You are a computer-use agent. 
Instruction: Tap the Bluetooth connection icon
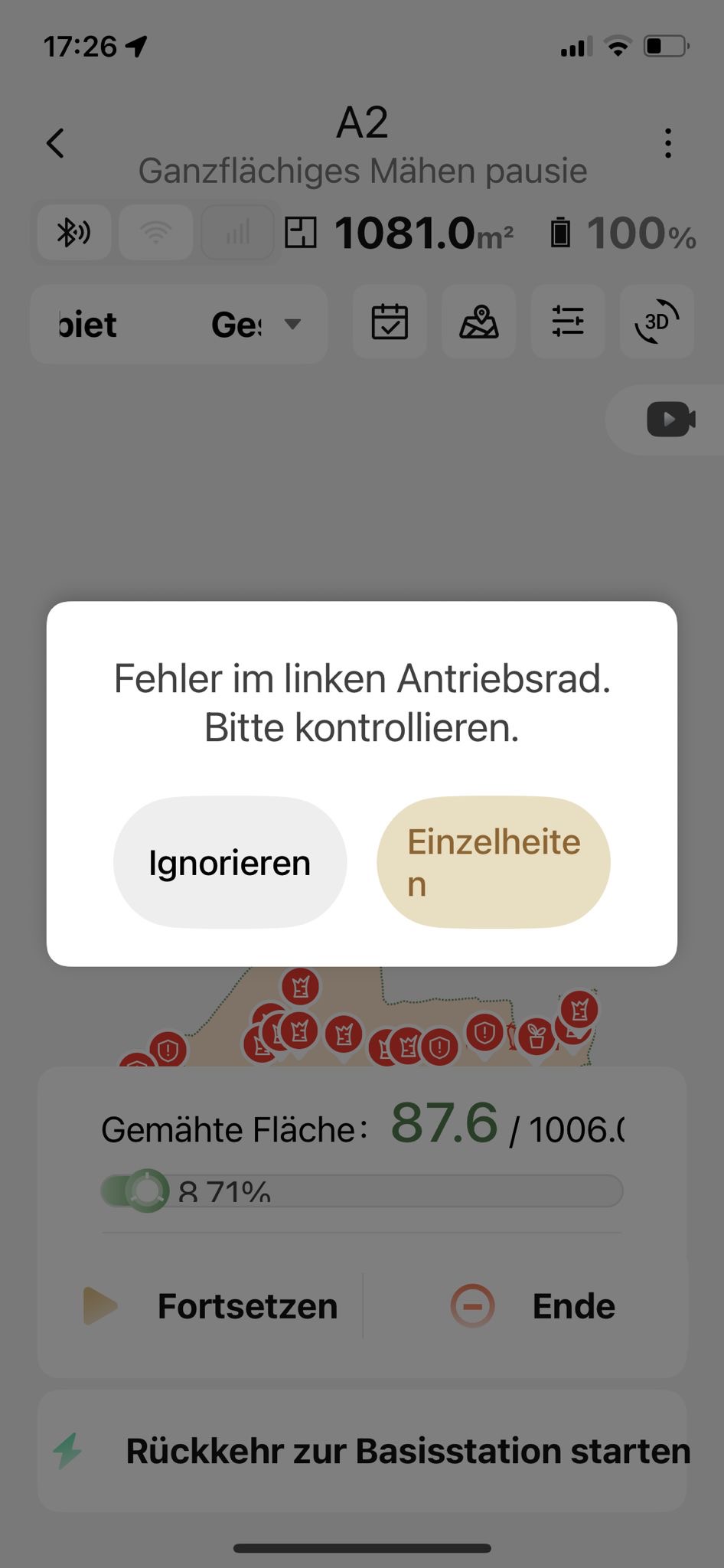click(x=74, y=232)
